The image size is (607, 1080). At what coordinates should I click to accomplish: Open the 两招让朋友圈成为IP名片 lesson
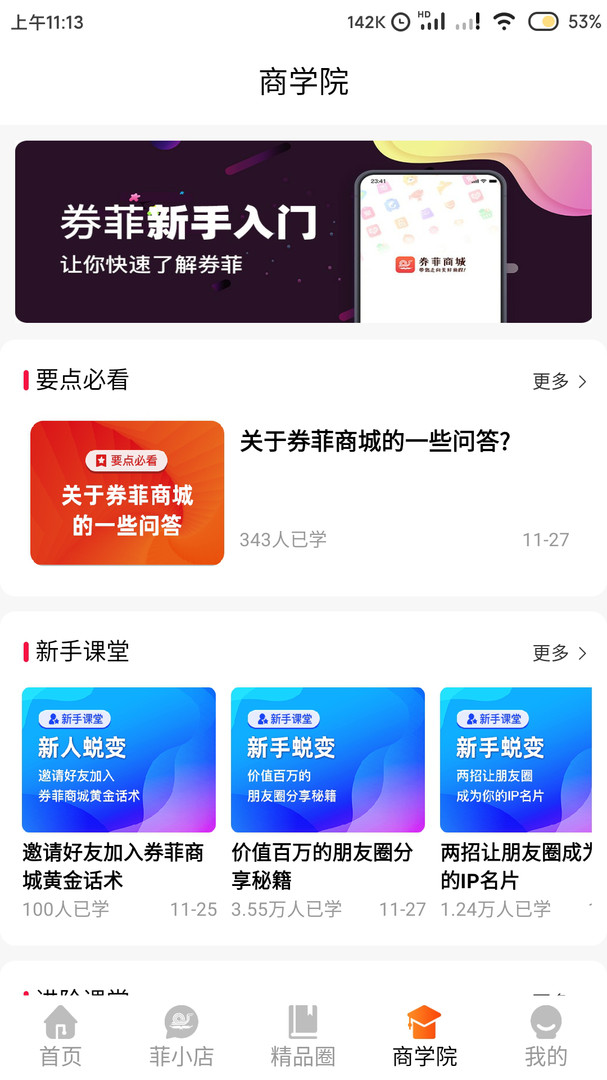pyautogui.click(x=516, y=803)
